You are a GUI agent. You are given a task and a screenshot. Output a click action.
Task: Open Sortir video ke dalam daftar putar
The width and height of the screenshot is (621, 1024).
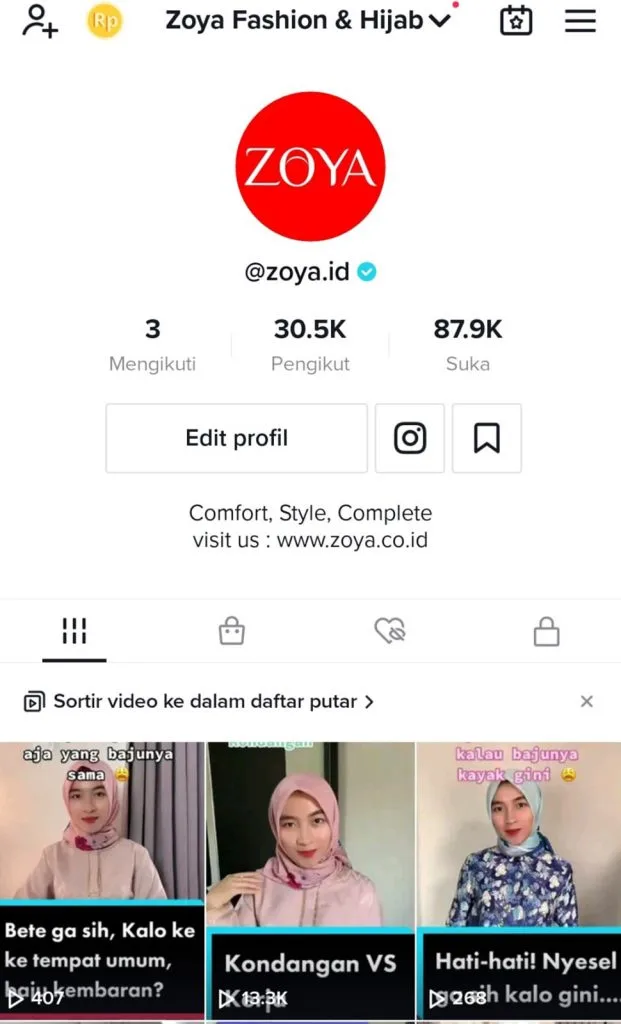point(199,702)
